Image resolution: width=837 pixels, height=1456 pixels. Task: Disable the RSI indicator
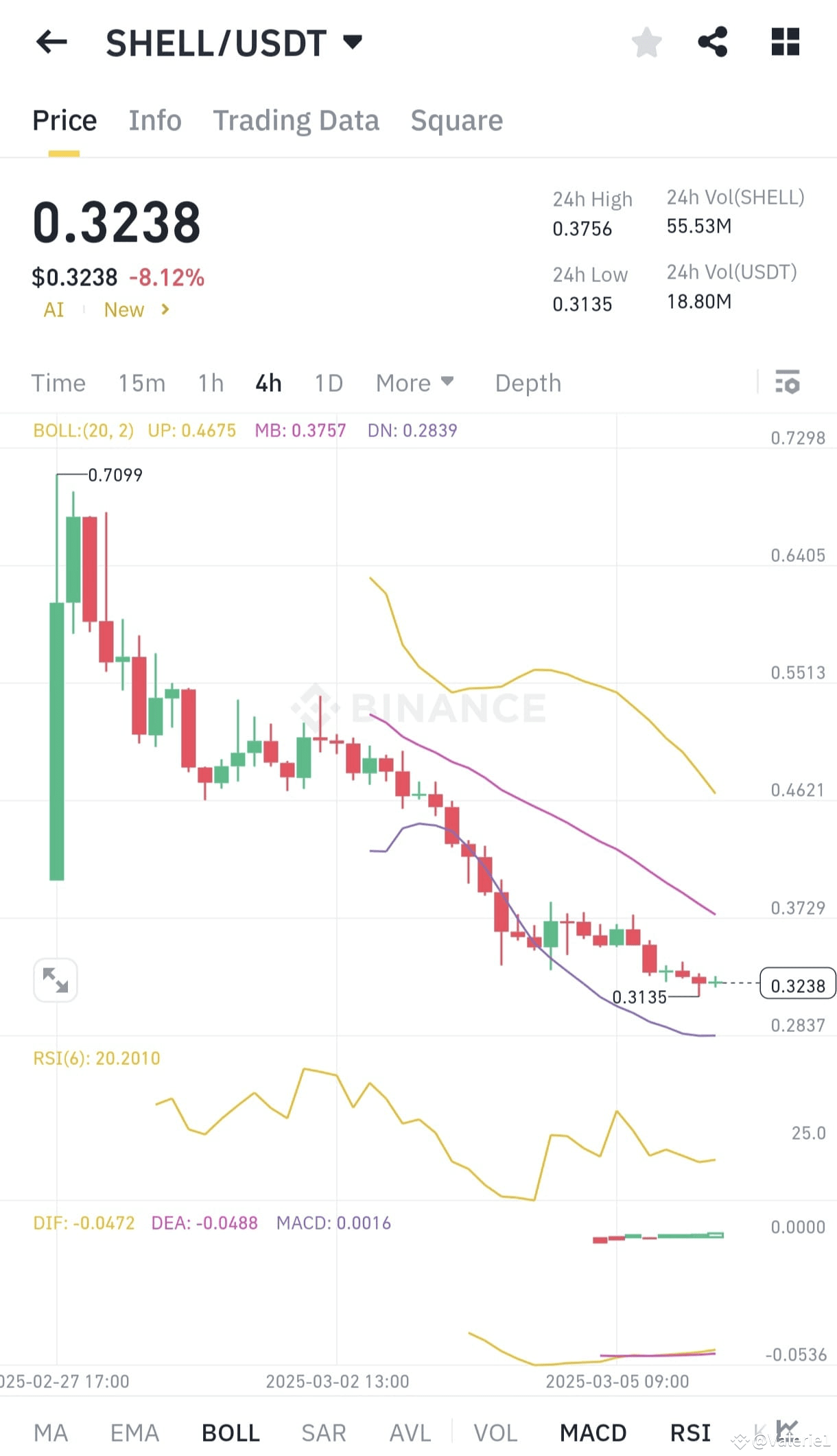(690, 1433)
